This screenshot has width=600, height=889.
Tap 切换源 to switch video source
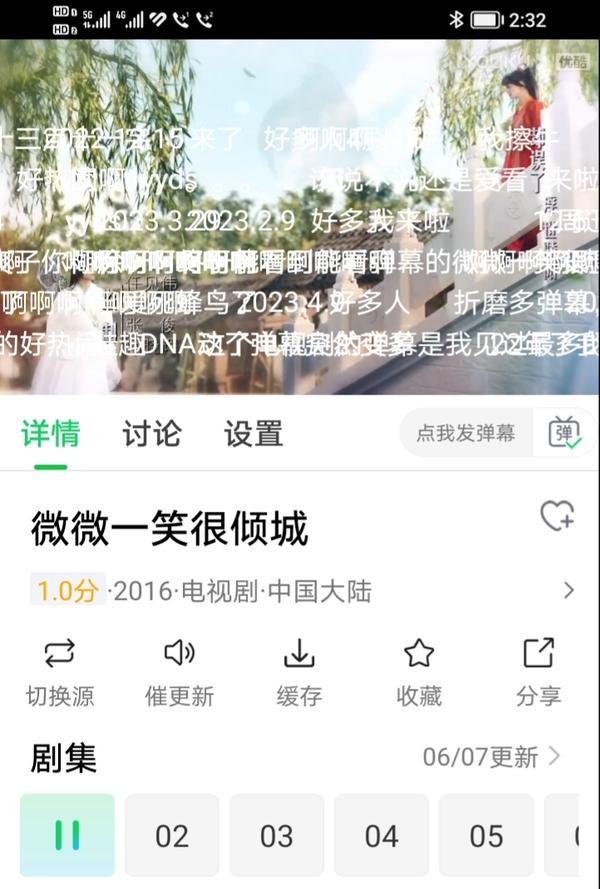60,673
